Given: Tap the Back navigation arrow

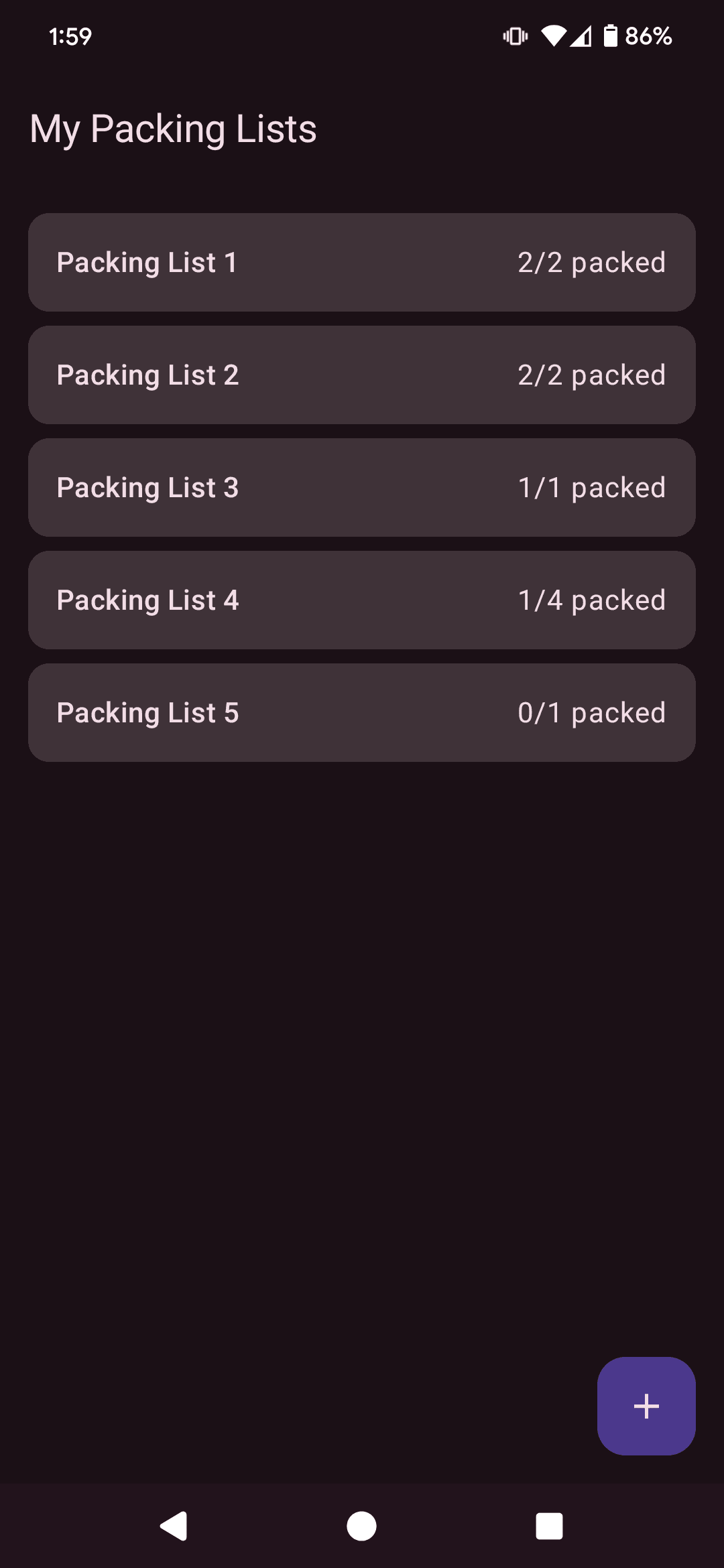Looking at the screenshot, I should coord(174,1526).
